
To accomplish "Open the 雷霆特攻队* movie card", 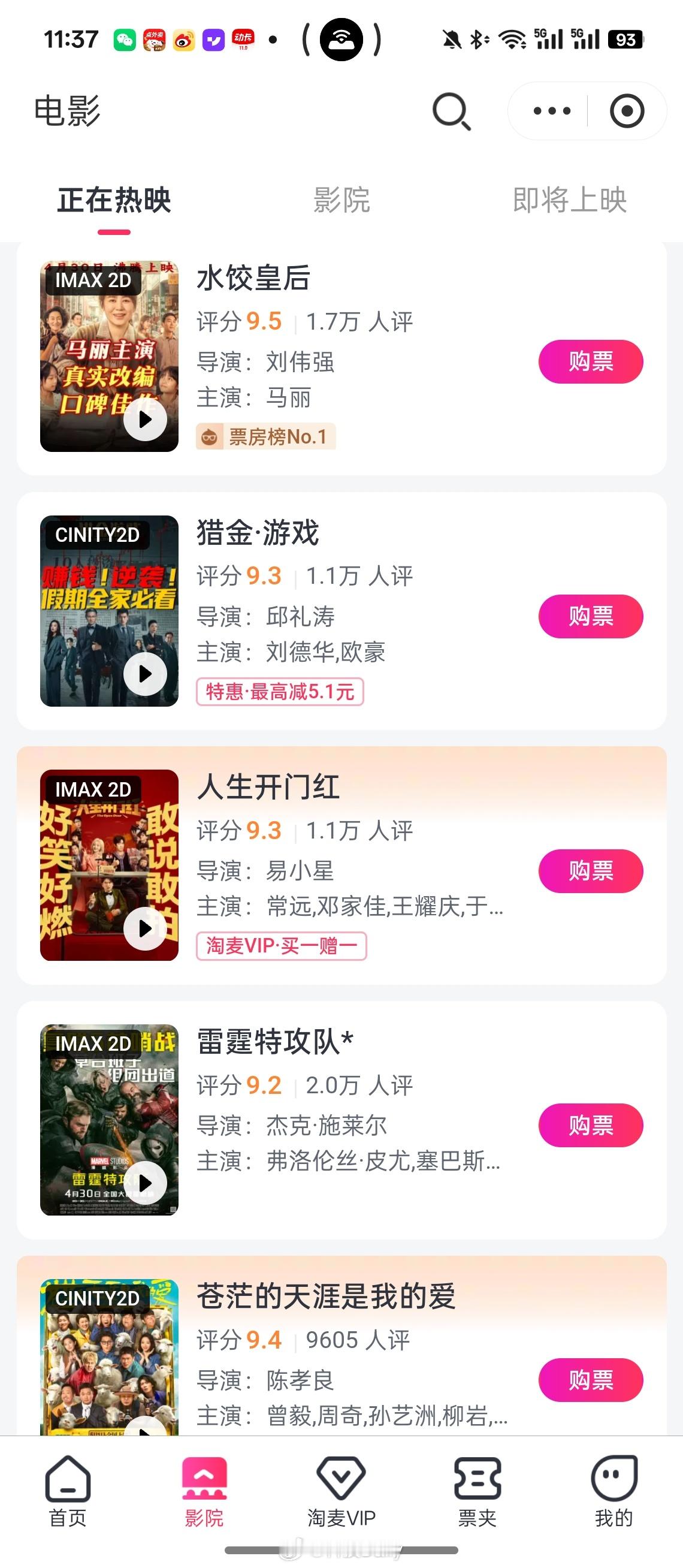I will 341,1120.
